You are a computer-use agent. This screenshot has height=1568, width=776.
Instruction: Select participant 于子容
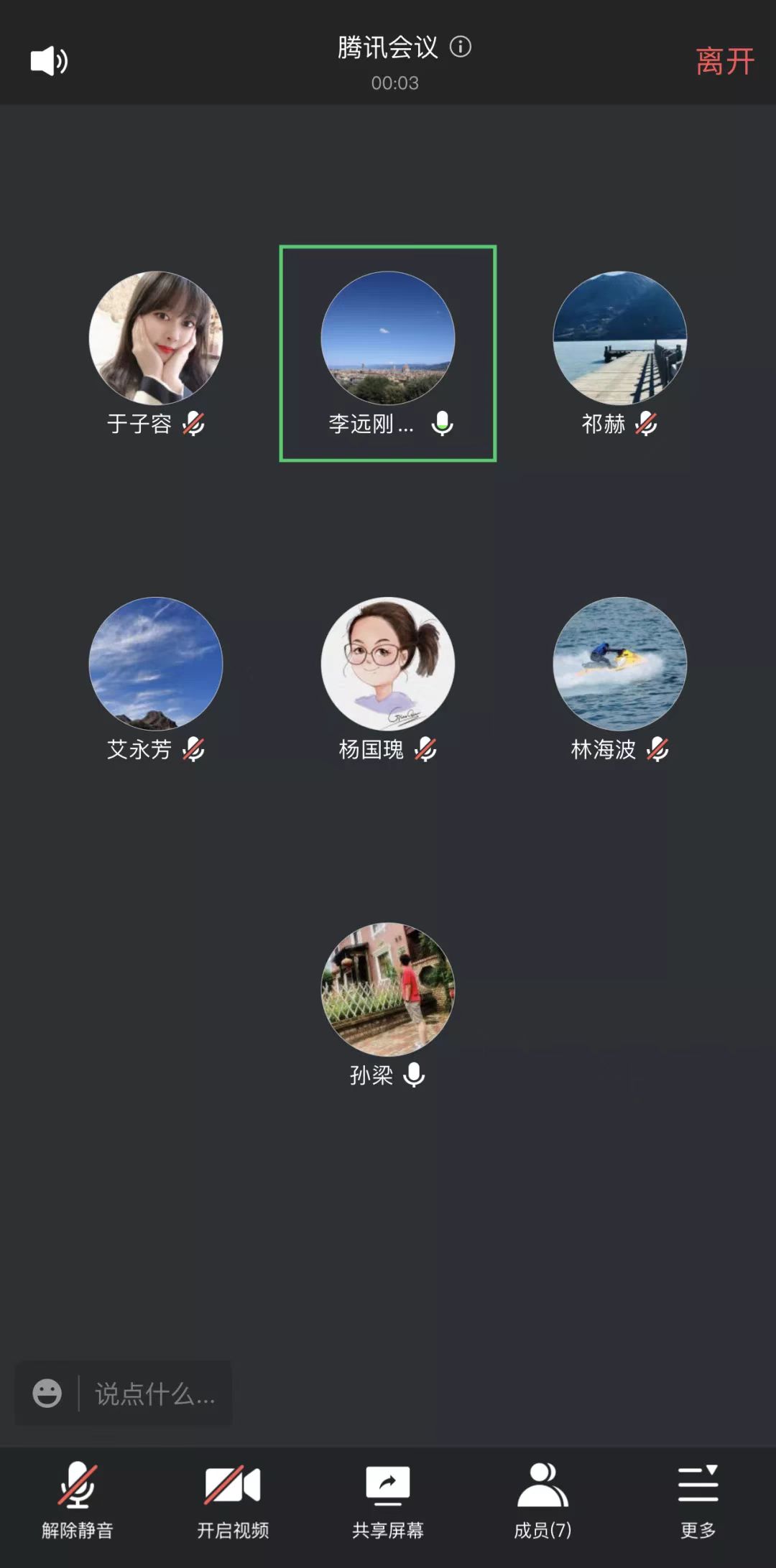point(156,338)
